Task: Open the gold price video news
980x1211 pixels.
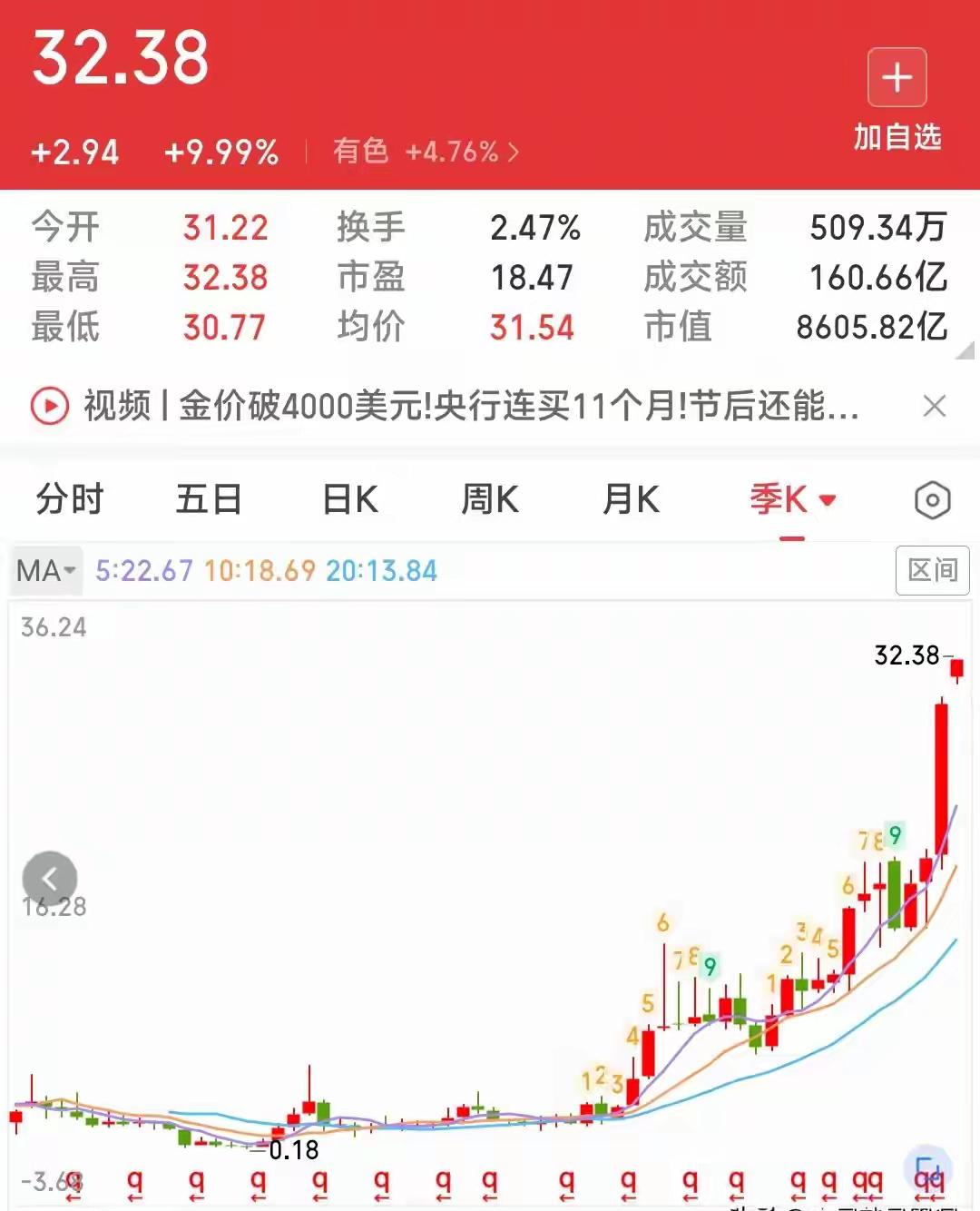Action: tap(445, 406)
